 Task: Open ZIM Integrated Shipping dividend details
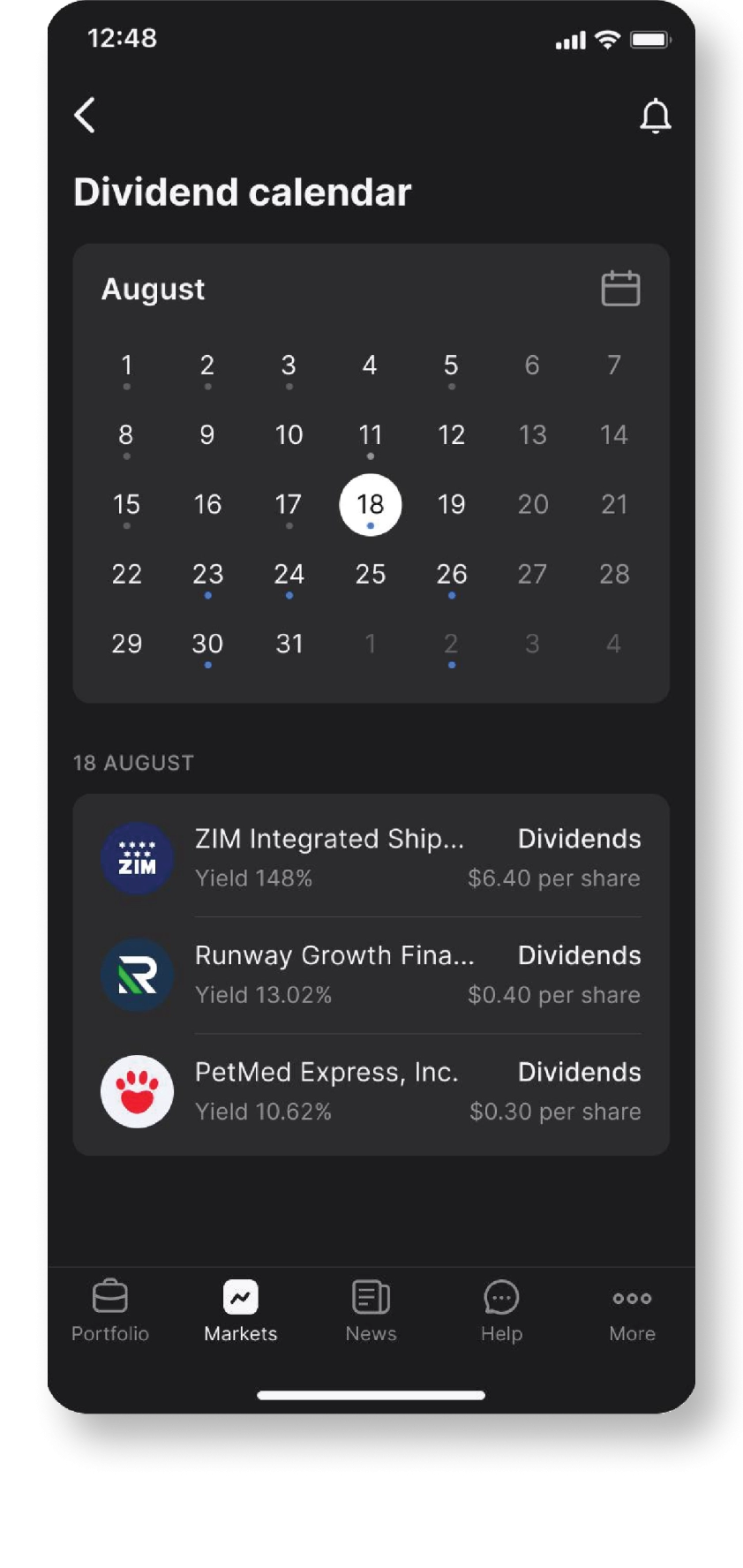click(371, 857)
